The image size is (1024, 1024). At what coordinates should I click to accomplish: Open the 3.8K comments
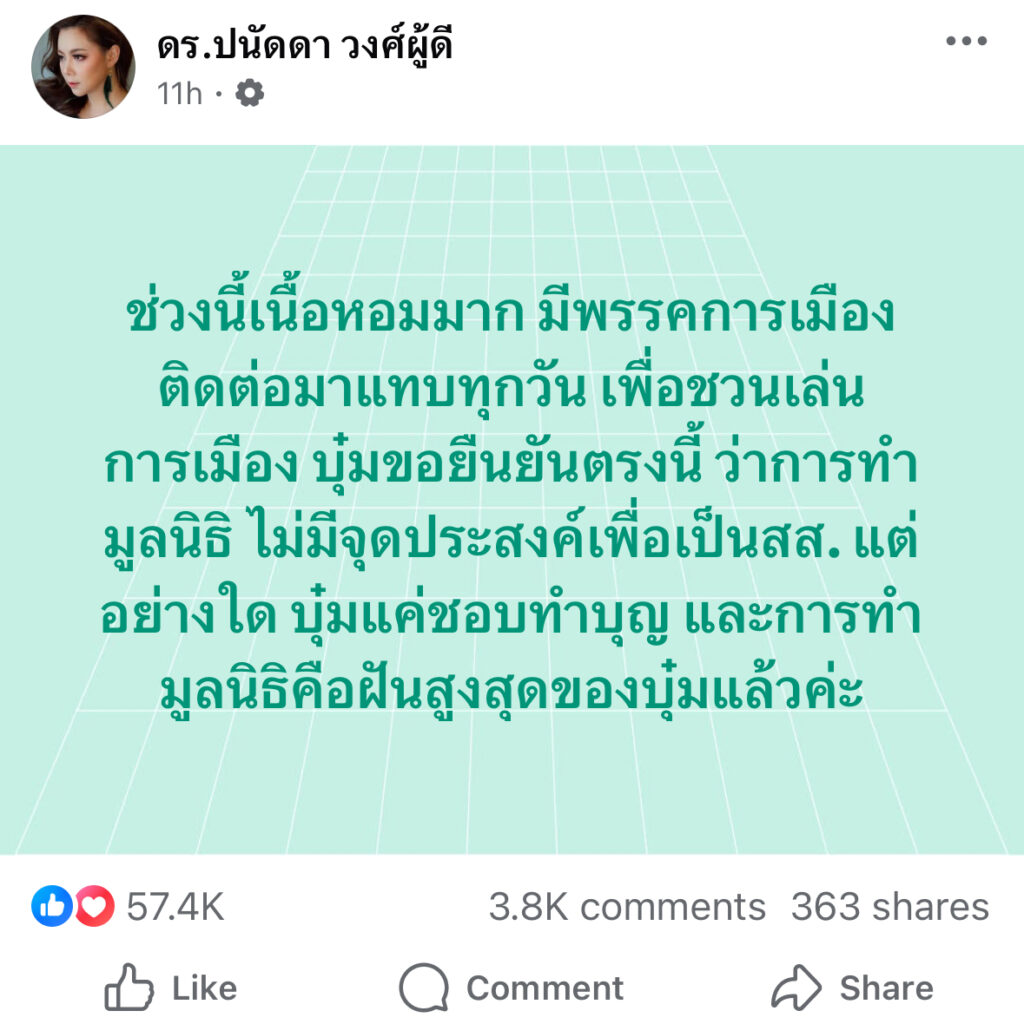point(627,907)
